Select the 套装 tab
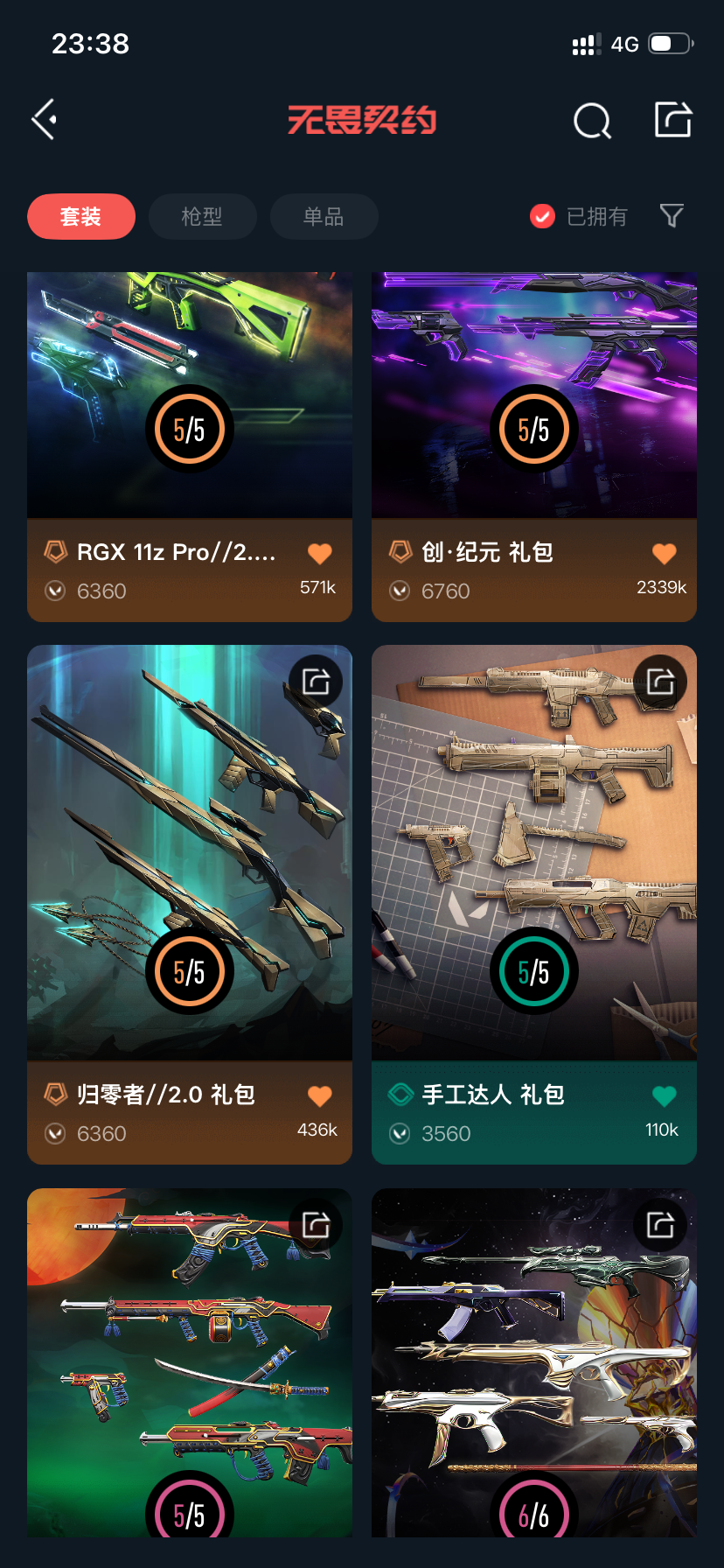 tap(81, 216)
